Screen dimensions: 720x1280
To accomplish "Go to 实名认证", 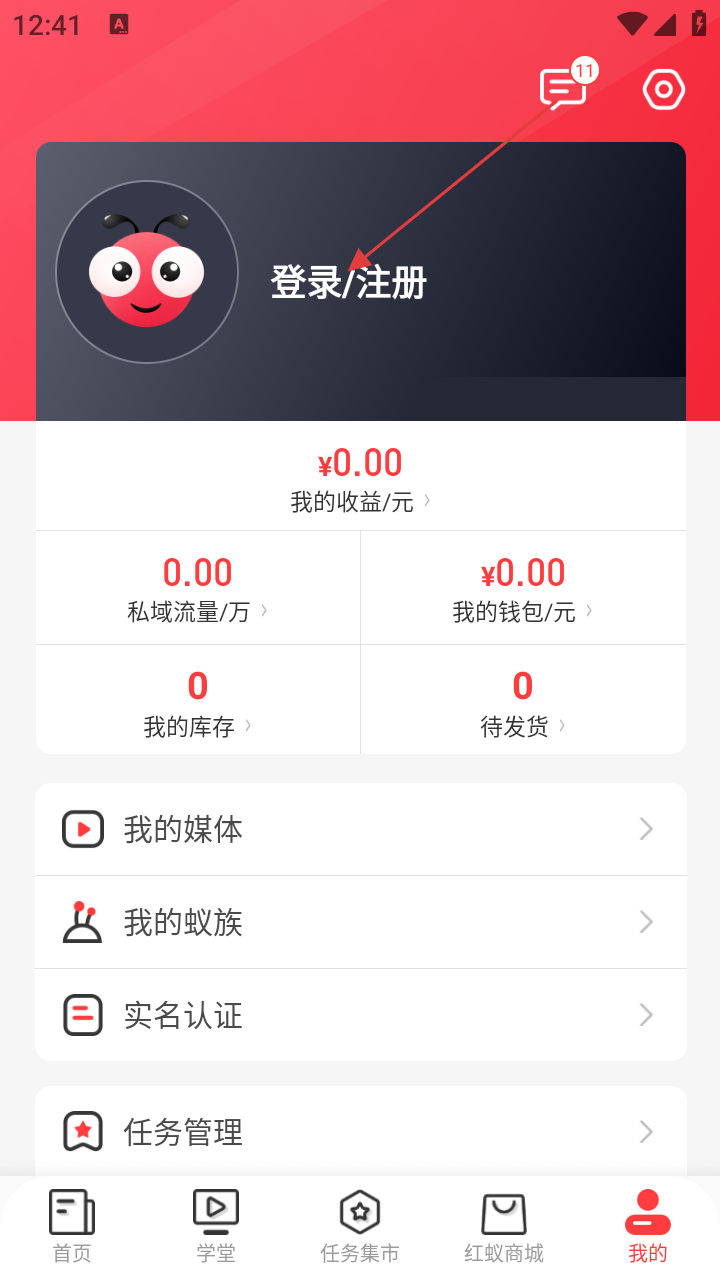I will point(361,1015).
